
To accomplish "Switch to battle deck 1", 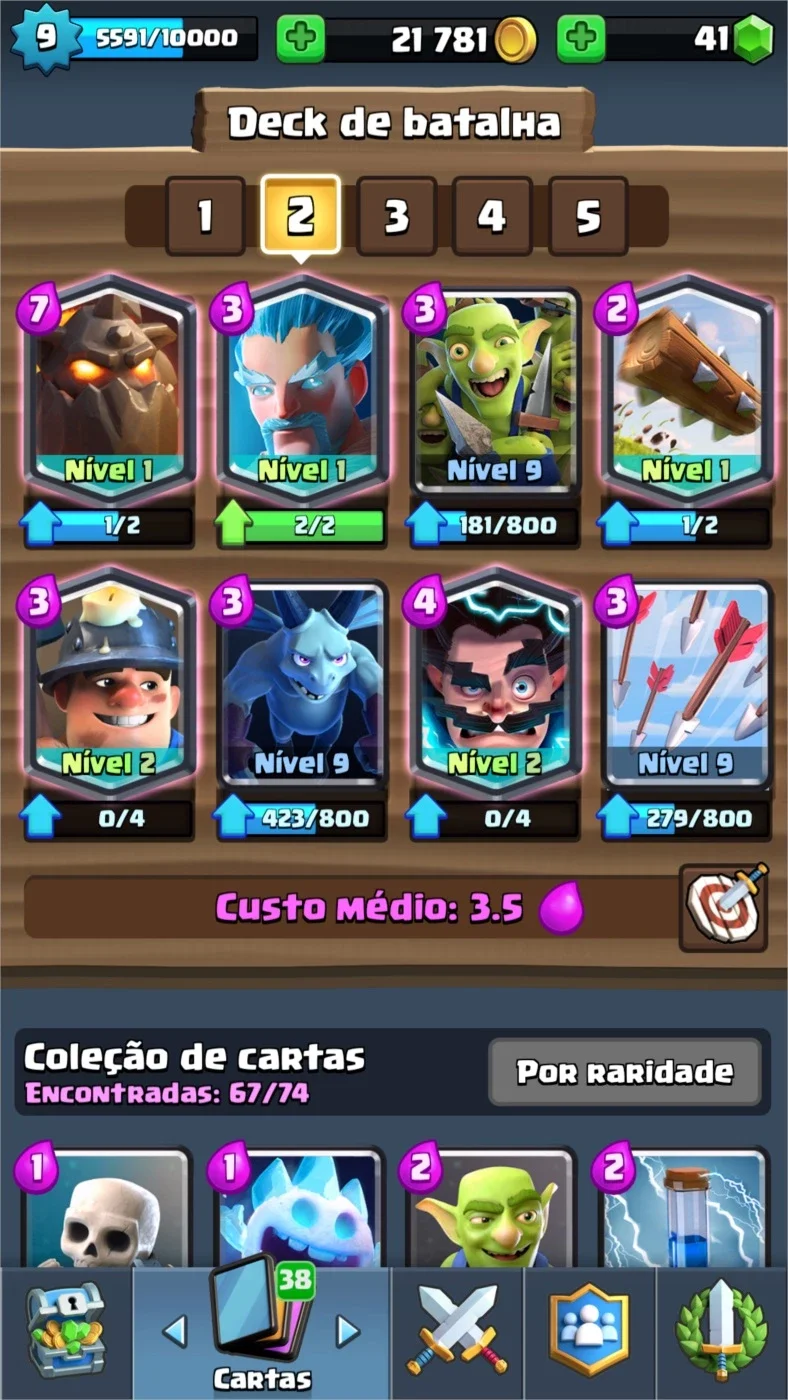I will (205, 216).
